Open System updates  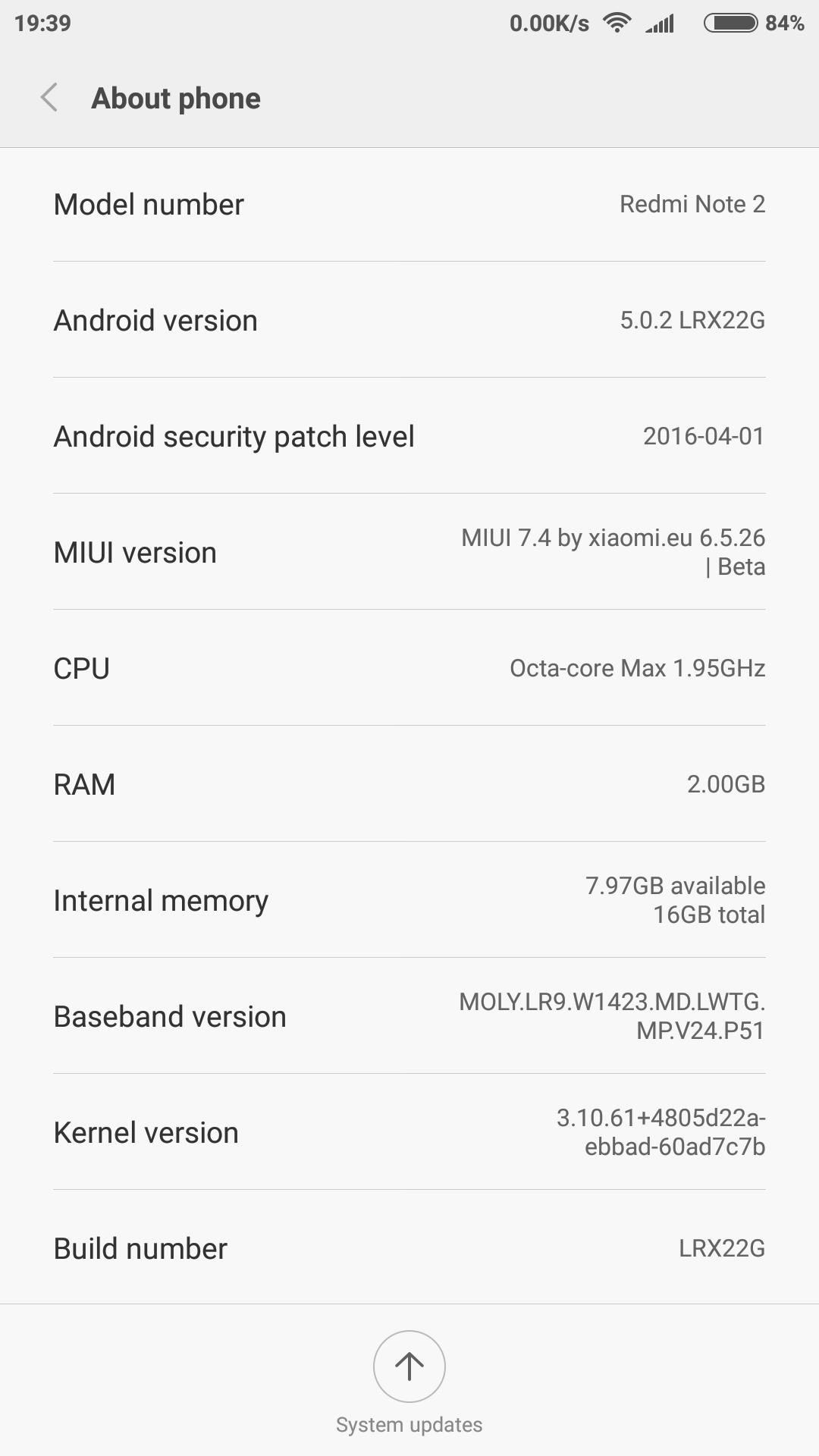pos(409,1382)
